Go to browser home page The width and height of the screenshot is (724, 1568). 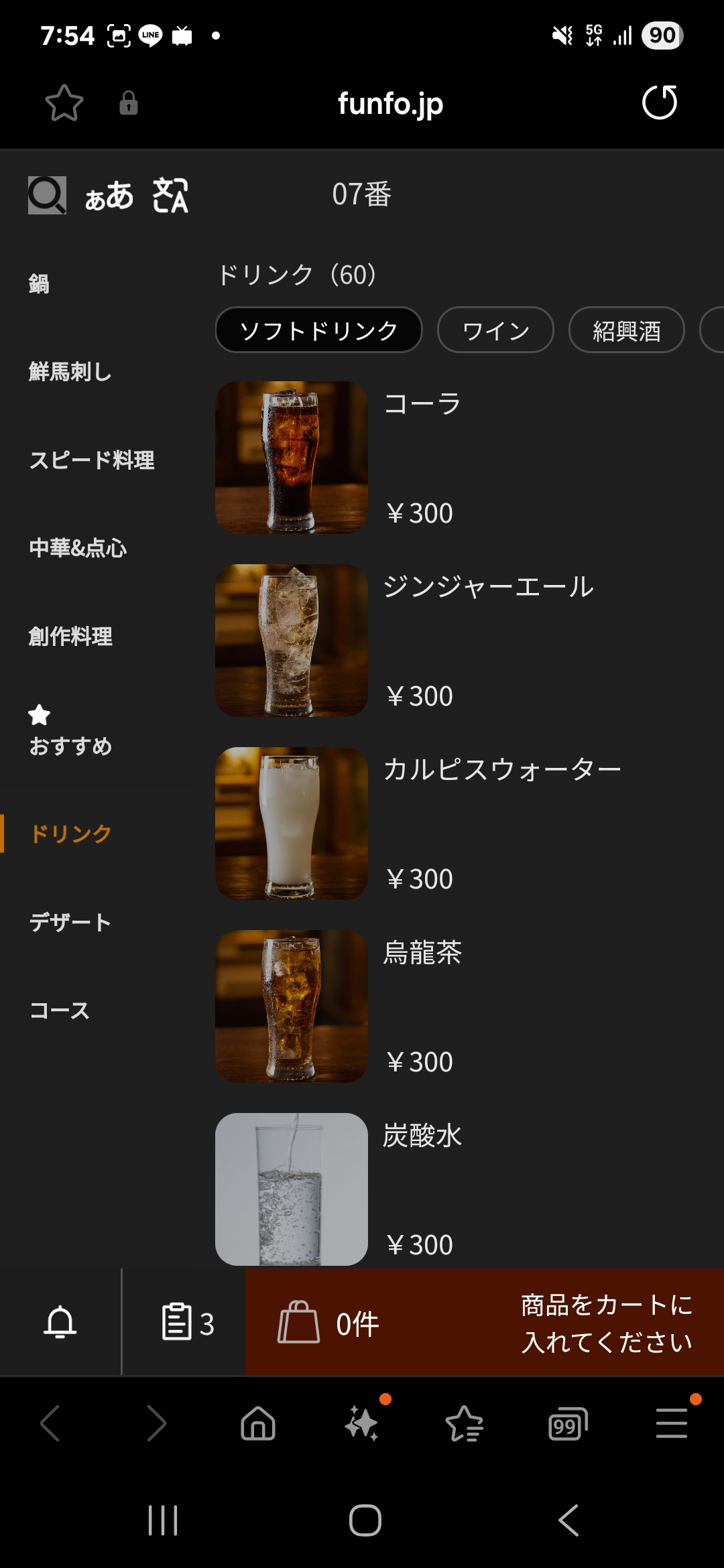[258, 1423]
